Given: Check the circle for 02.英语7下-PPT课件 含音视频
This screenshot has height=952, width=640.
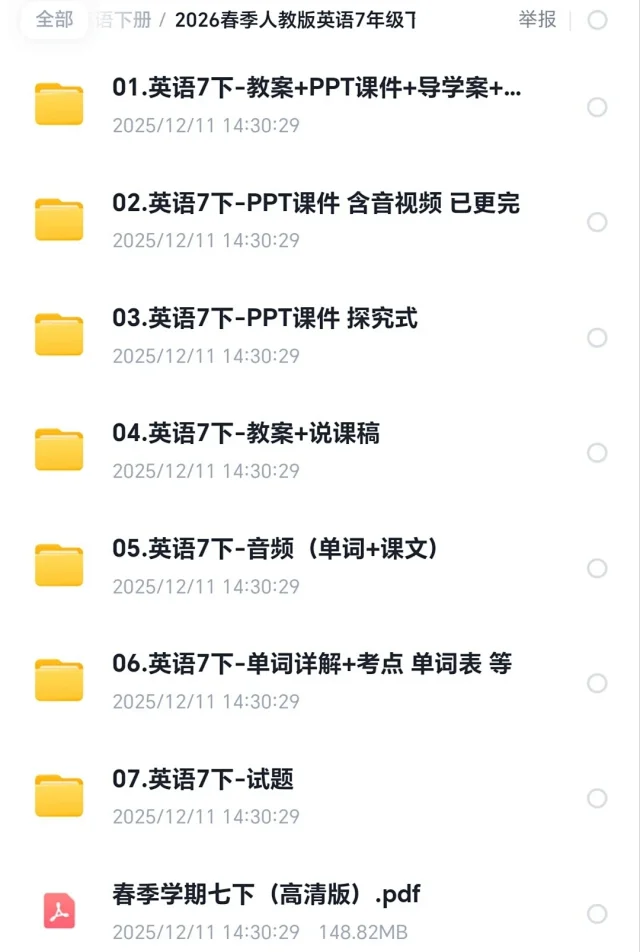Looking at the screenshot, I should [597, 222].
